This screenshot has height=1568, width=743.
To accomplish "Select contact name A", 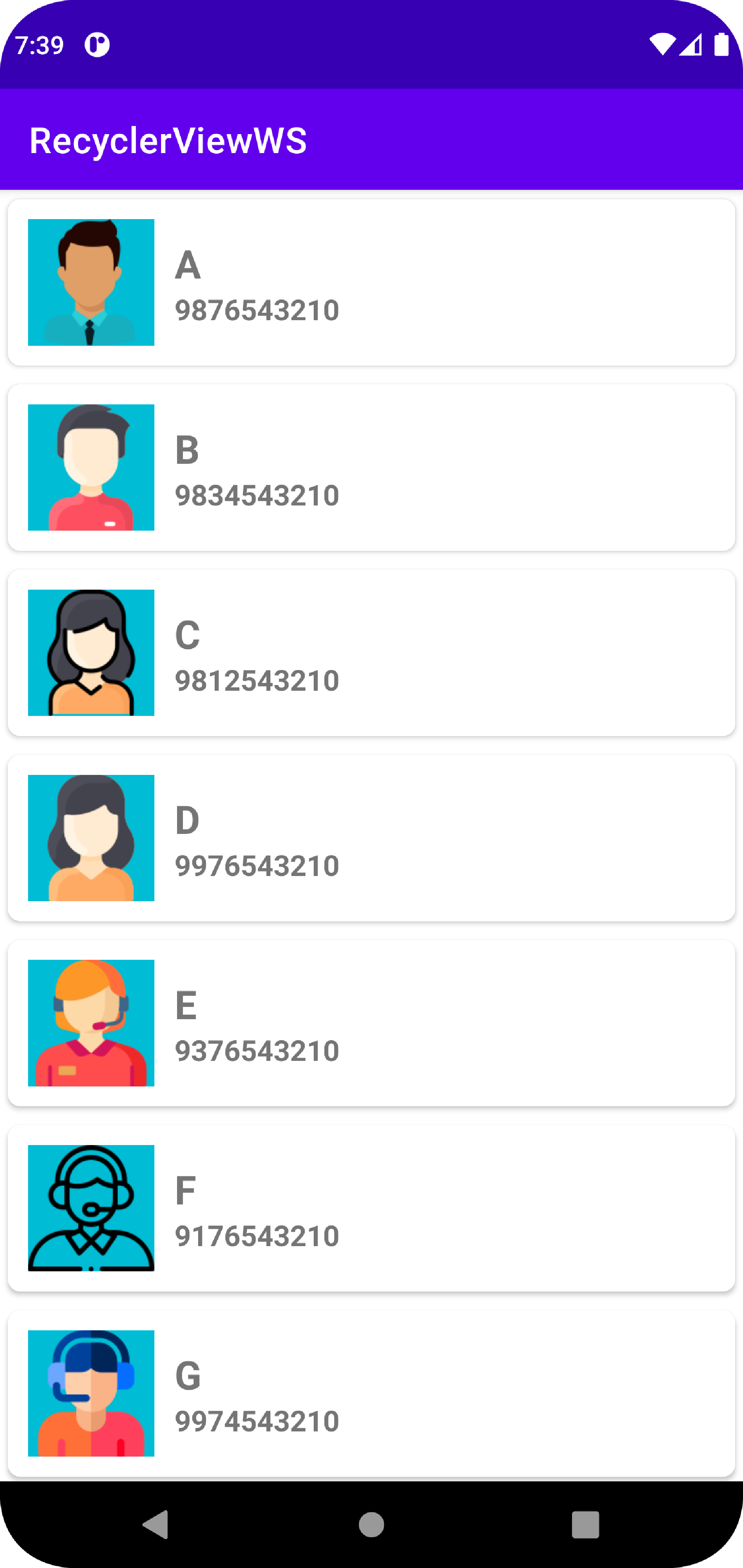I will [187, 264].
